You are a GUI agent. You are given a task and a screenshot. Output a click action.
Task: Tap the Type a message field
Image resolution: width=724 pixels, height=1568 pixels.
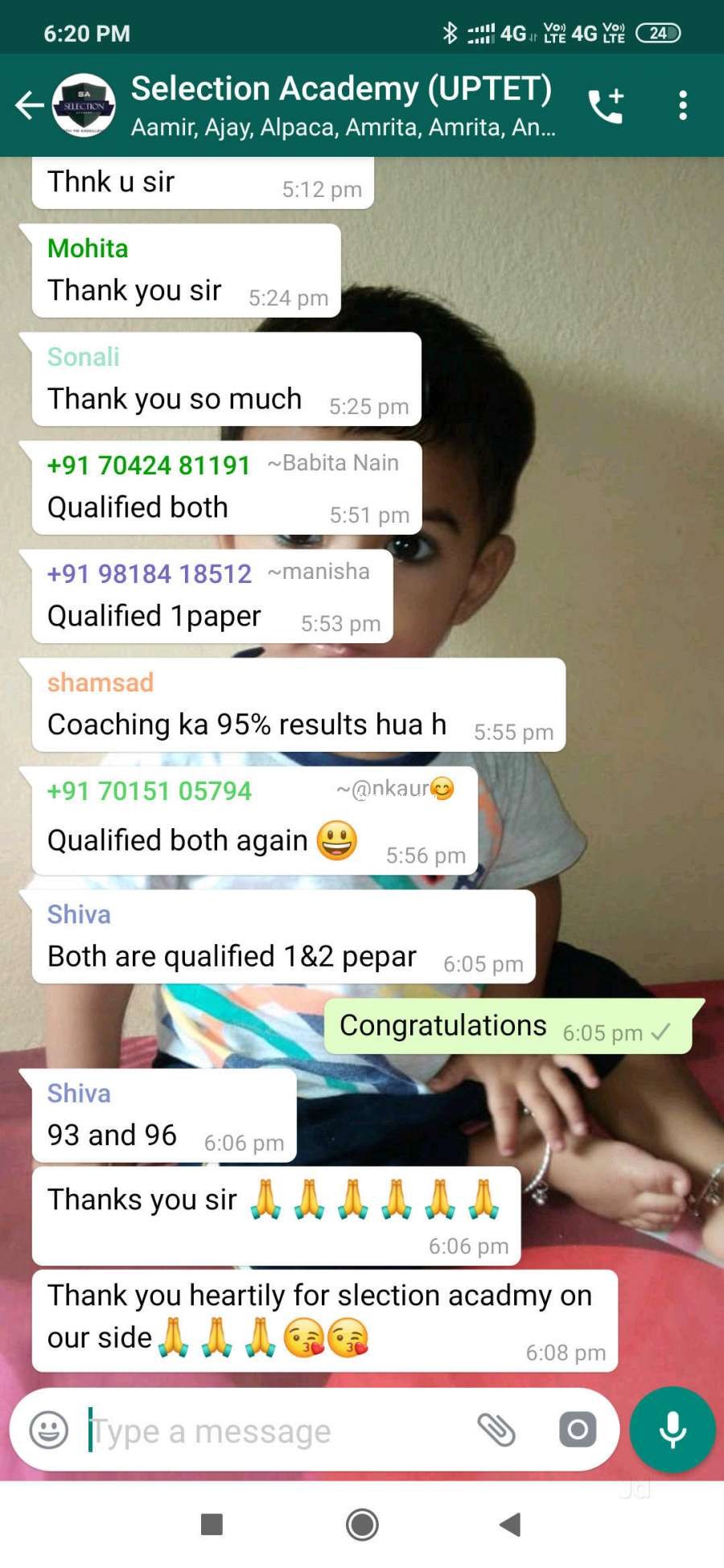(x=274, y=1431)
